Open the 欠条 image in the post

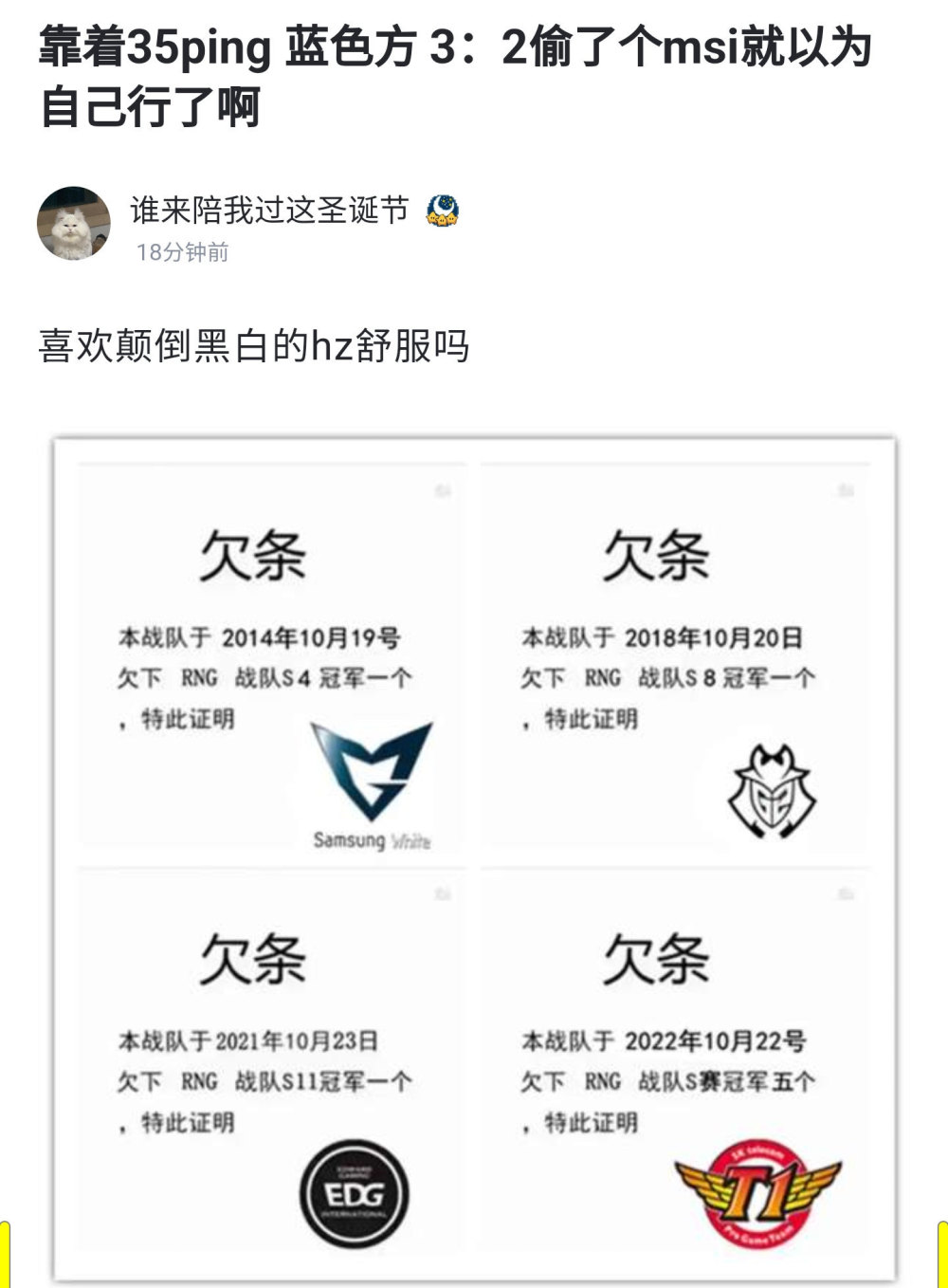pyautogui.click(x=474, y=858)
